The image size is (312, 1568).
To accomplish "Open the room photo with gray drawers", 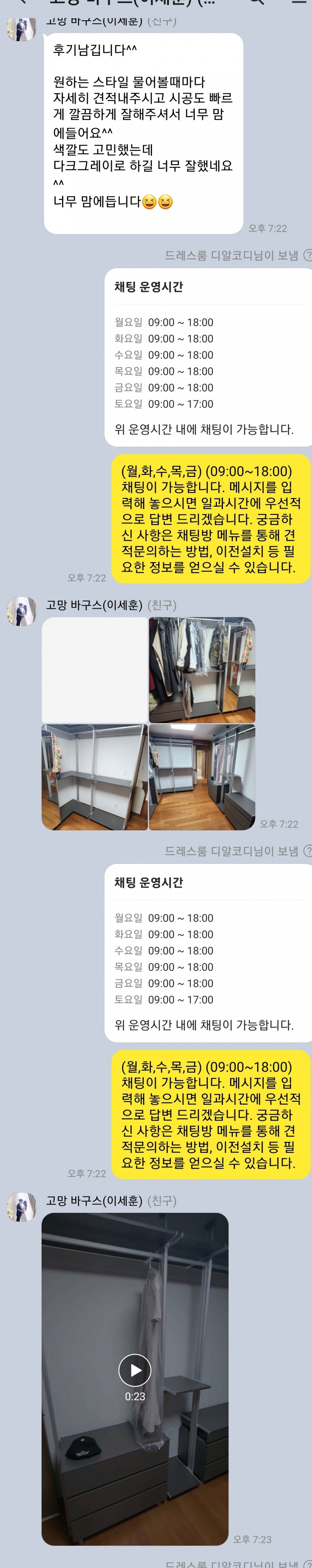I will click(x=202, y=777).
